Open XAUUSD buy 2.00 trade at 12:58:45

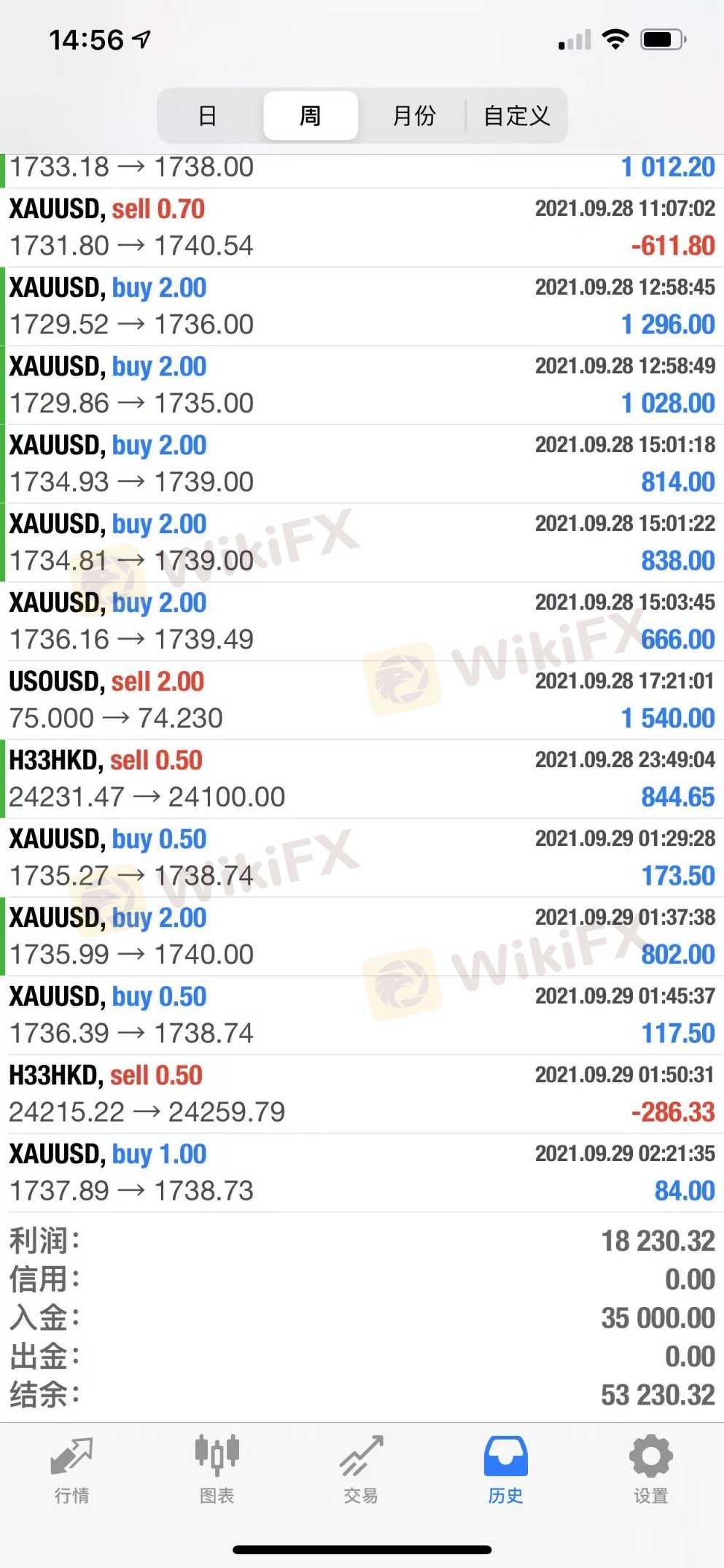click(362, 306)
